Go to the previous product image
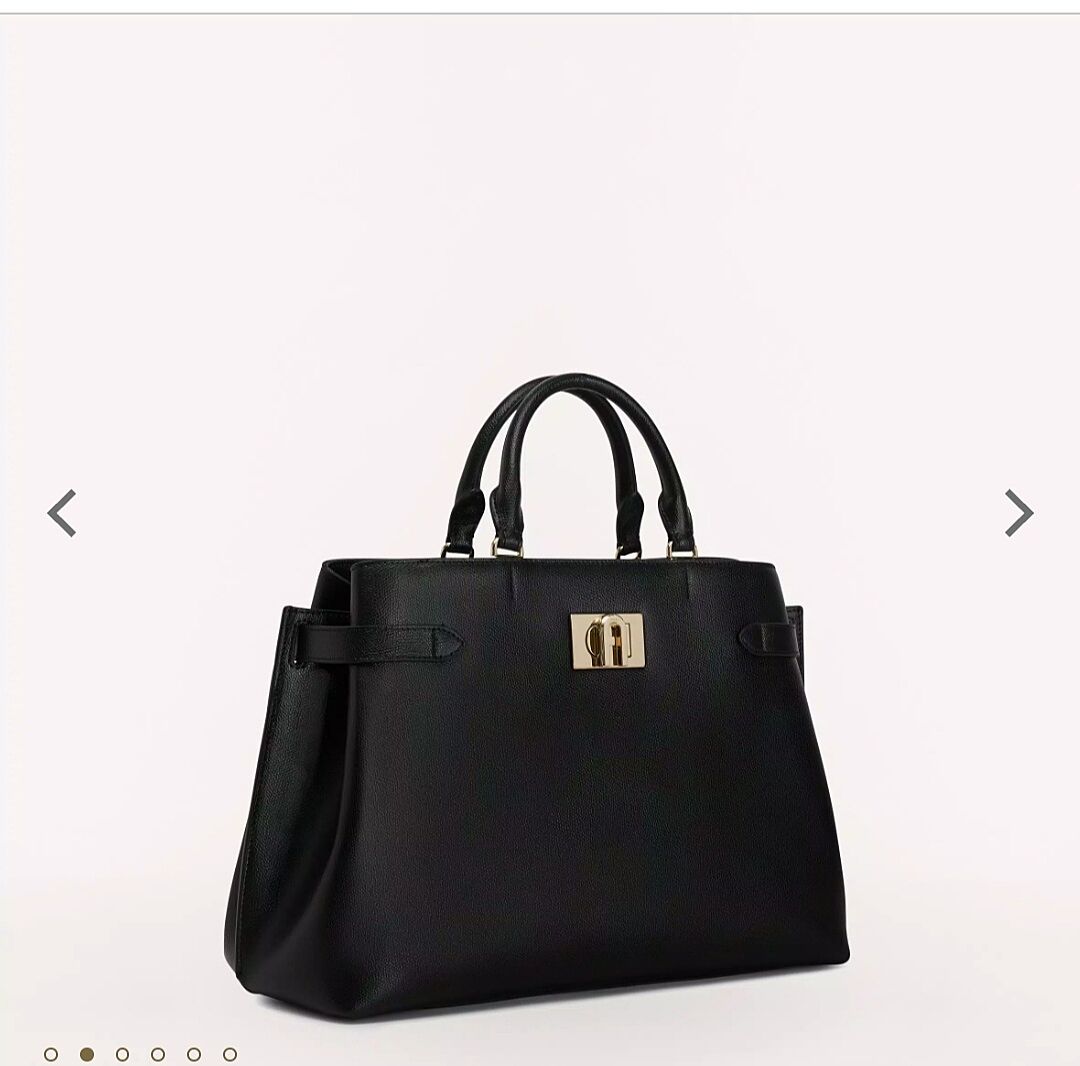Screen dimensions: 1080x1066 62,513
